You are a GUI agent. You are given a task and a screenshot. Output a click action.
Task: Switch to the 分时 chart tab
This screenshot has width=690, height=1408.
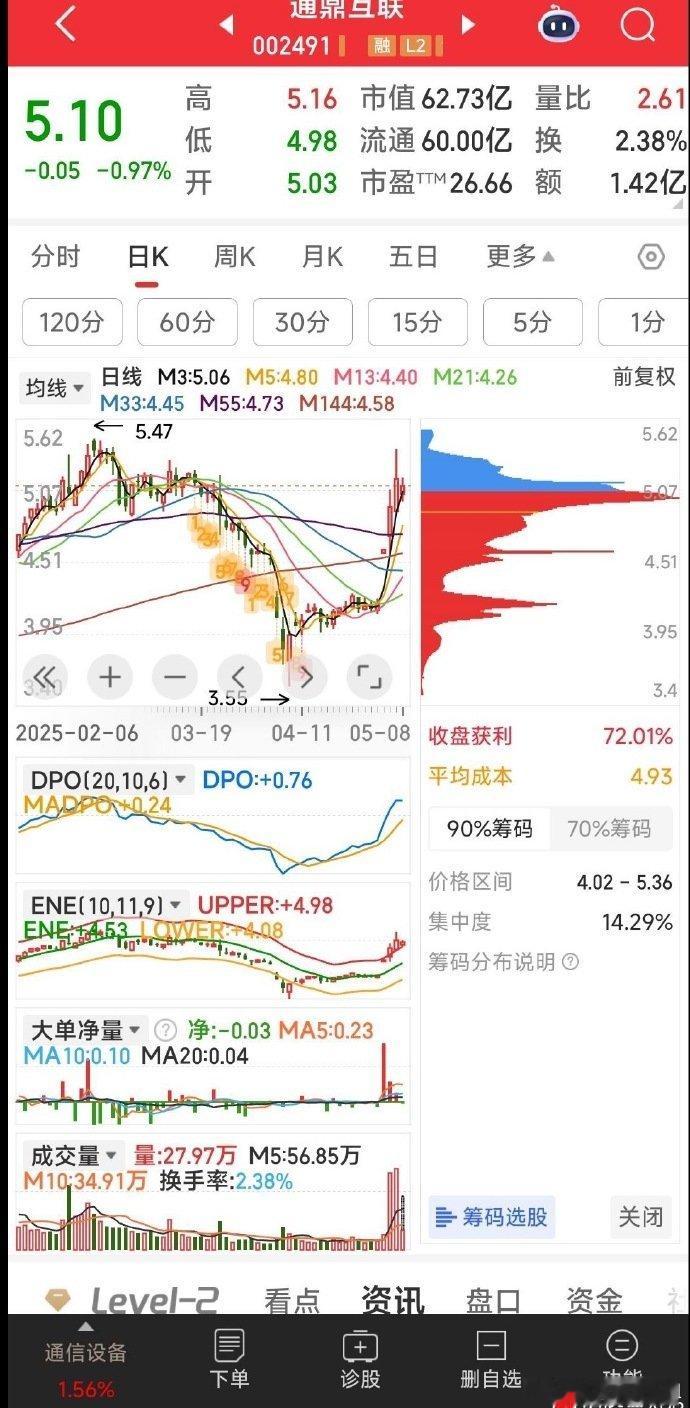(55, 257)
